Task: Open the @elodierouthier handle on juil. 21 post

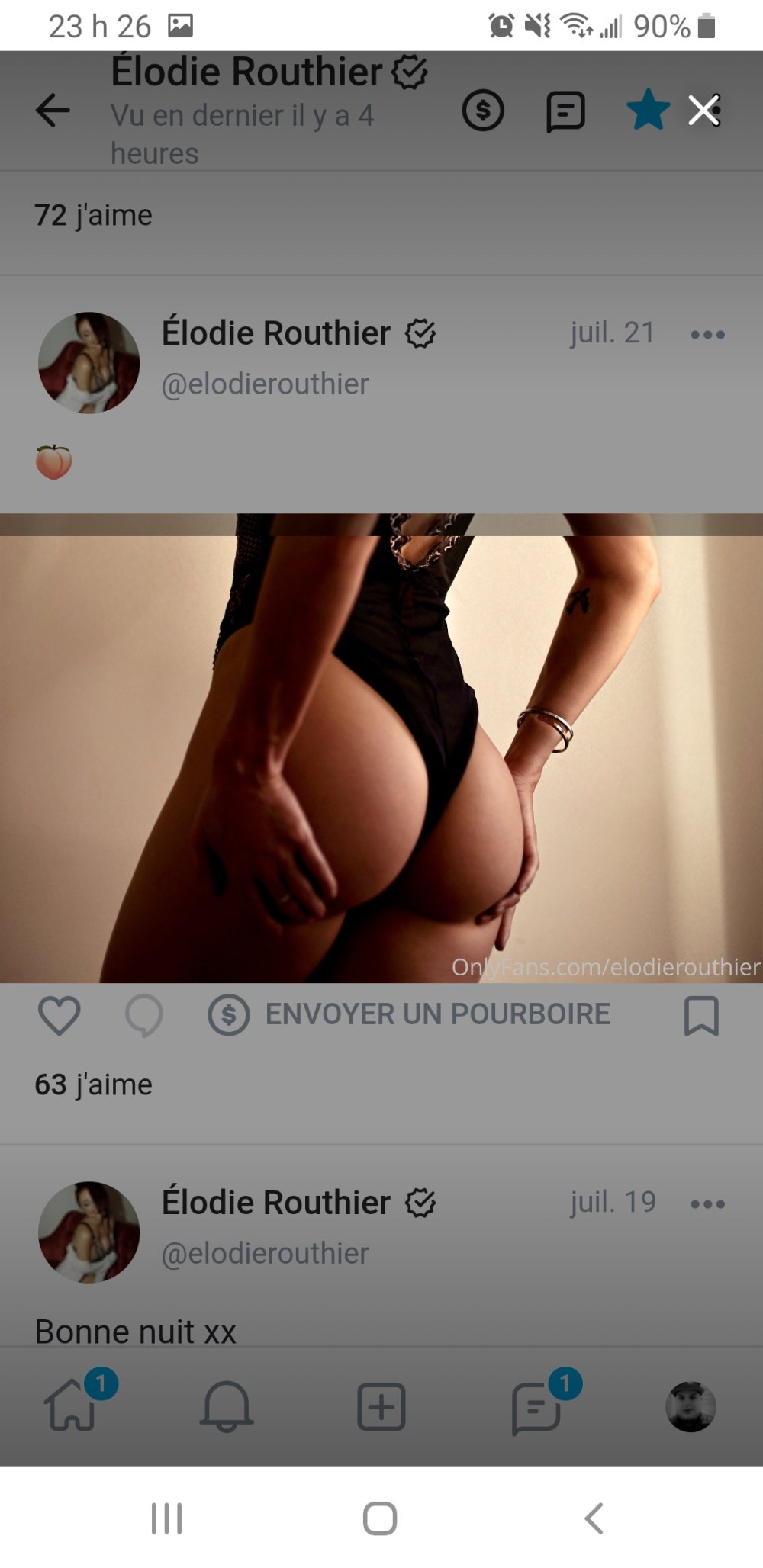Action: [265, 384]
